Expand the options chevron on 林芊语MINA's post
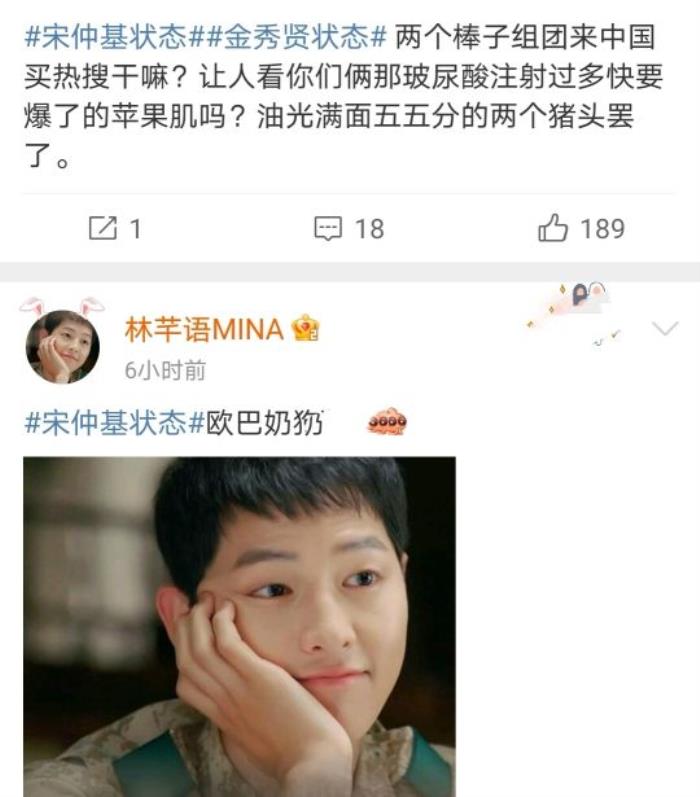 tap(664, 328)
